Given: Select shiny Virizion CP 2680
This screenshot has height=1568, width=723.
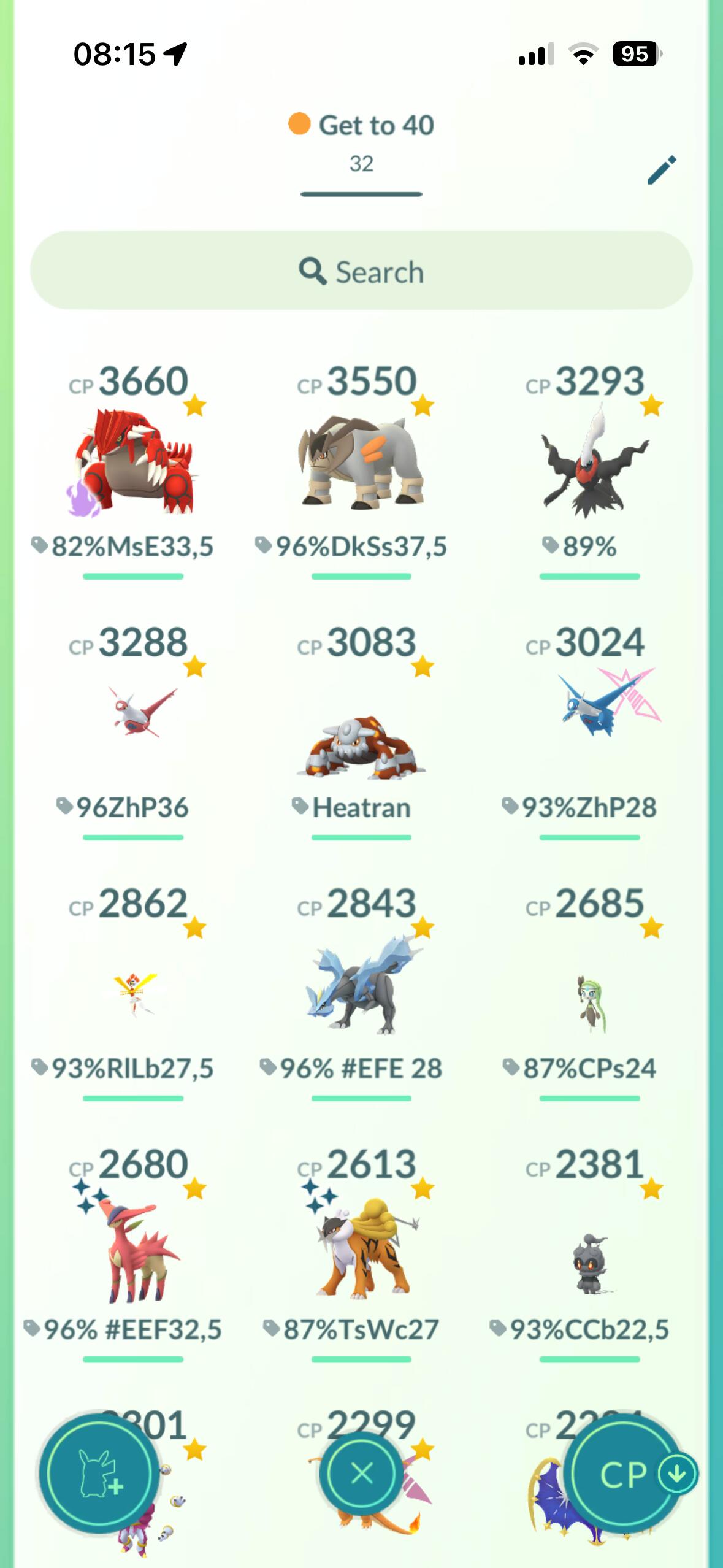Looking at the screenshot, I should (133, 1251).
